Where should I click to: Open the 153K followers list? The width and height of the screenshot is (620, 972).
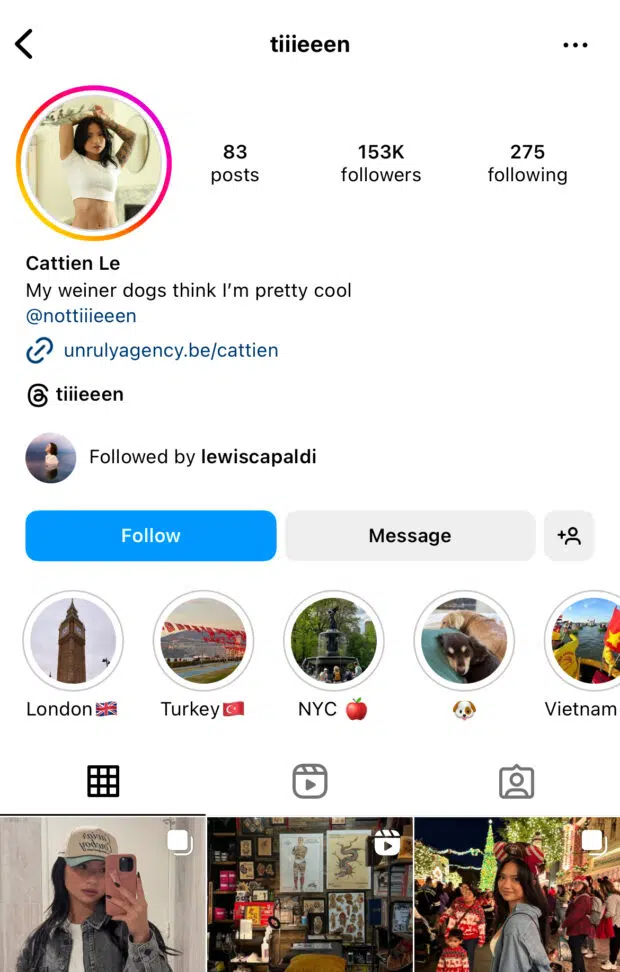[380, 163]
